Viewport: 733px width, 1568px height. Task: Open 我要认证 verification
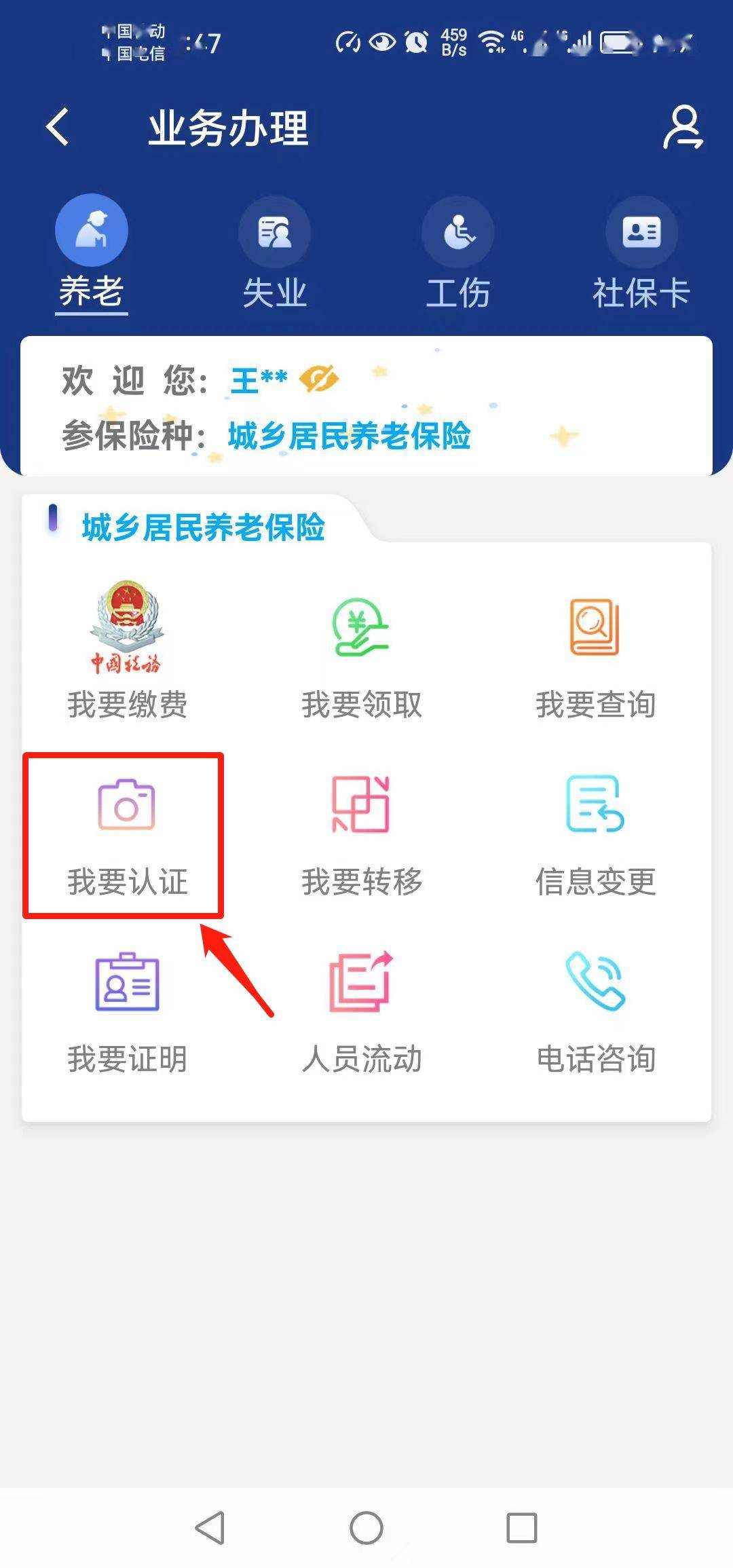(127, 836)
